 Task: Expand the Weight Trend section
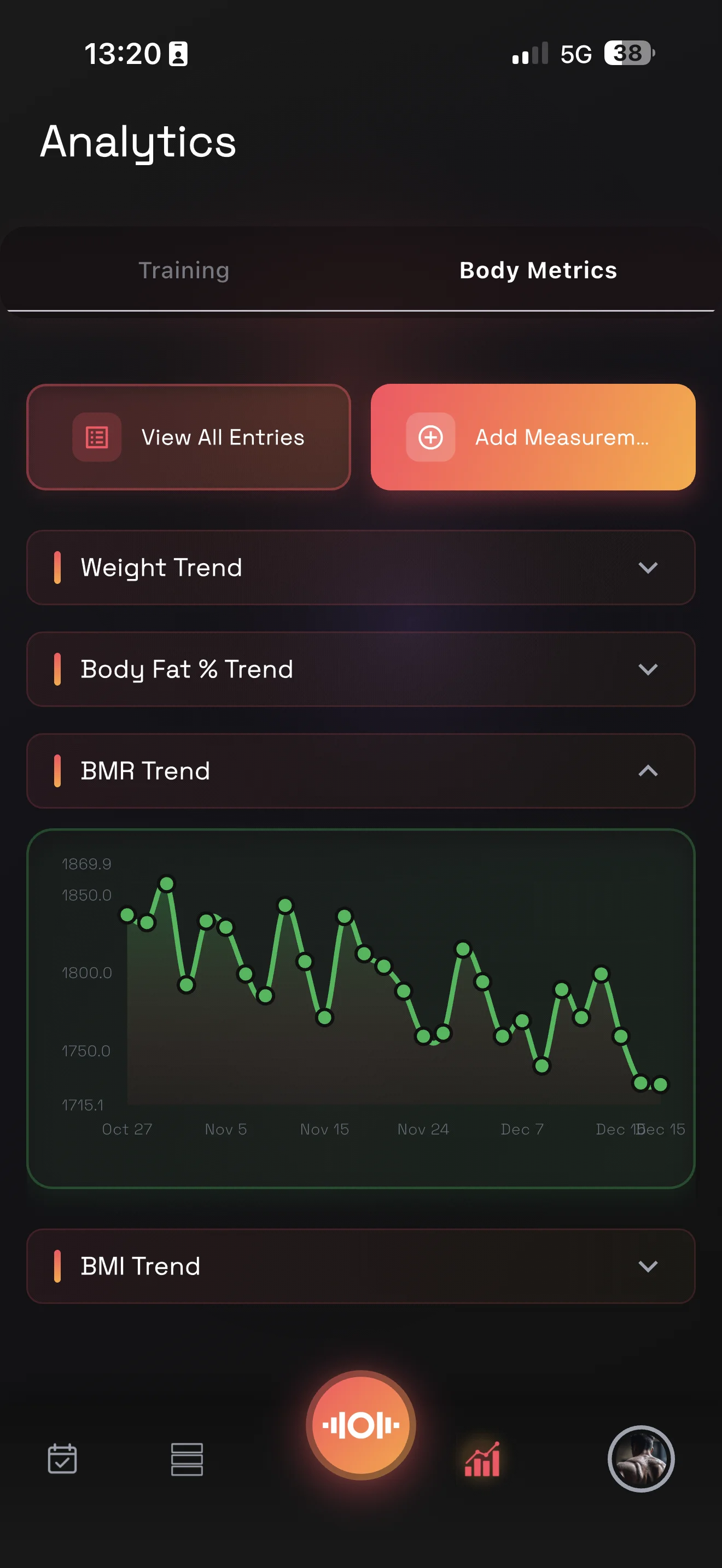360,567
